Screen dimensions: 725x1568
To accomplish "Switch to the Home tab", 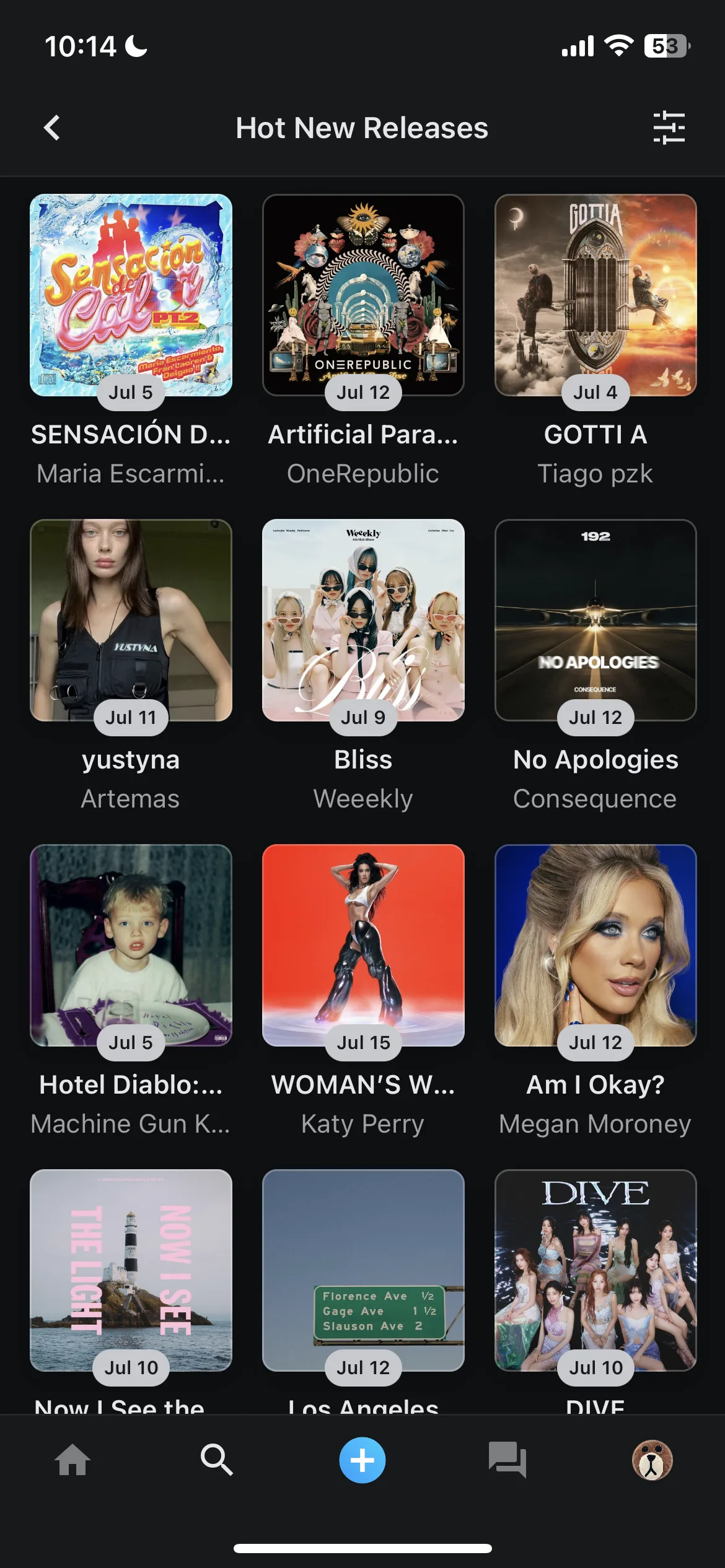I will (72, 1460).
